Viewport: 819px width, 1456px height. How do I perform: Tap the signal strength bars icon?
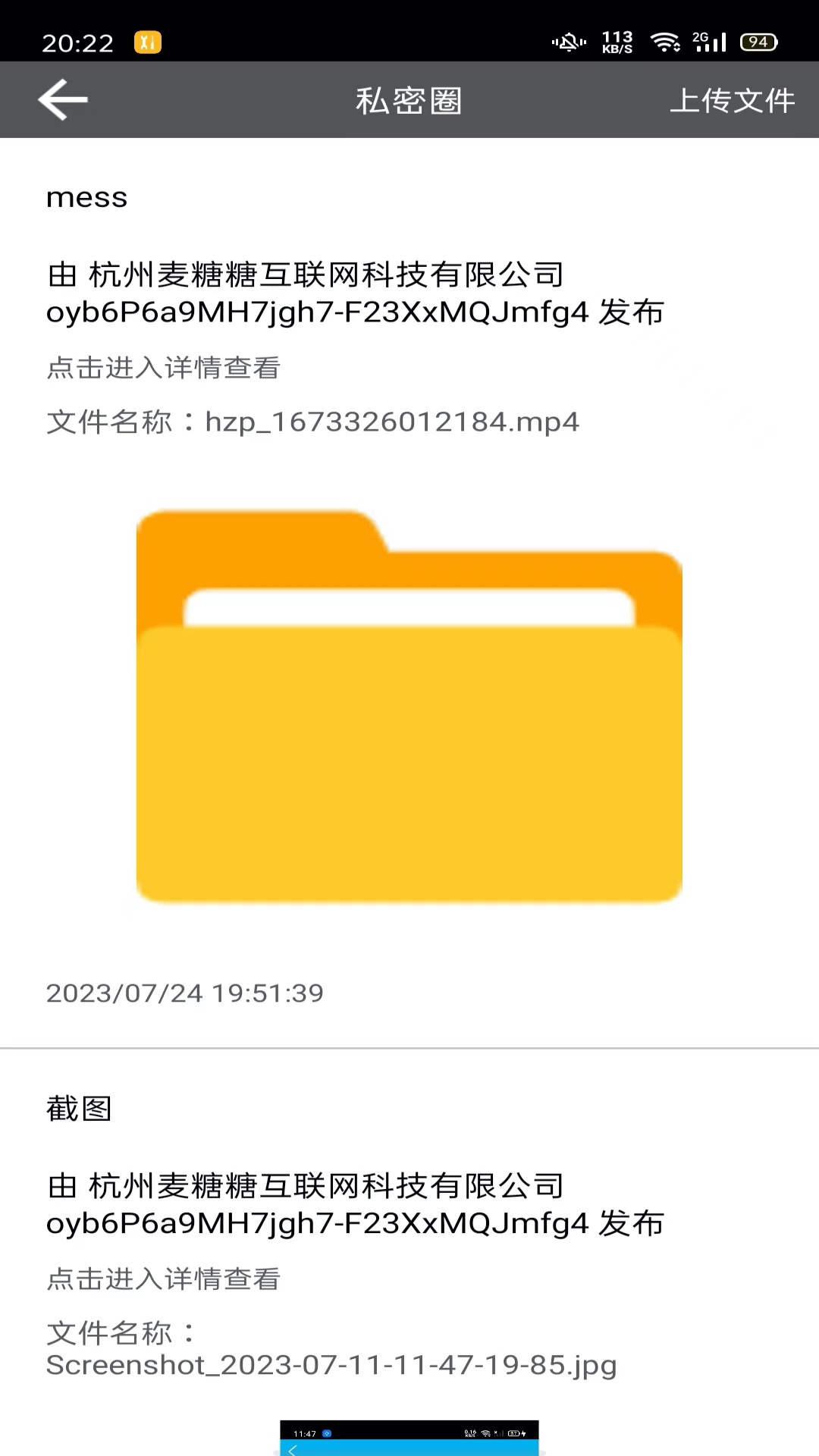(x=717, y=45)
